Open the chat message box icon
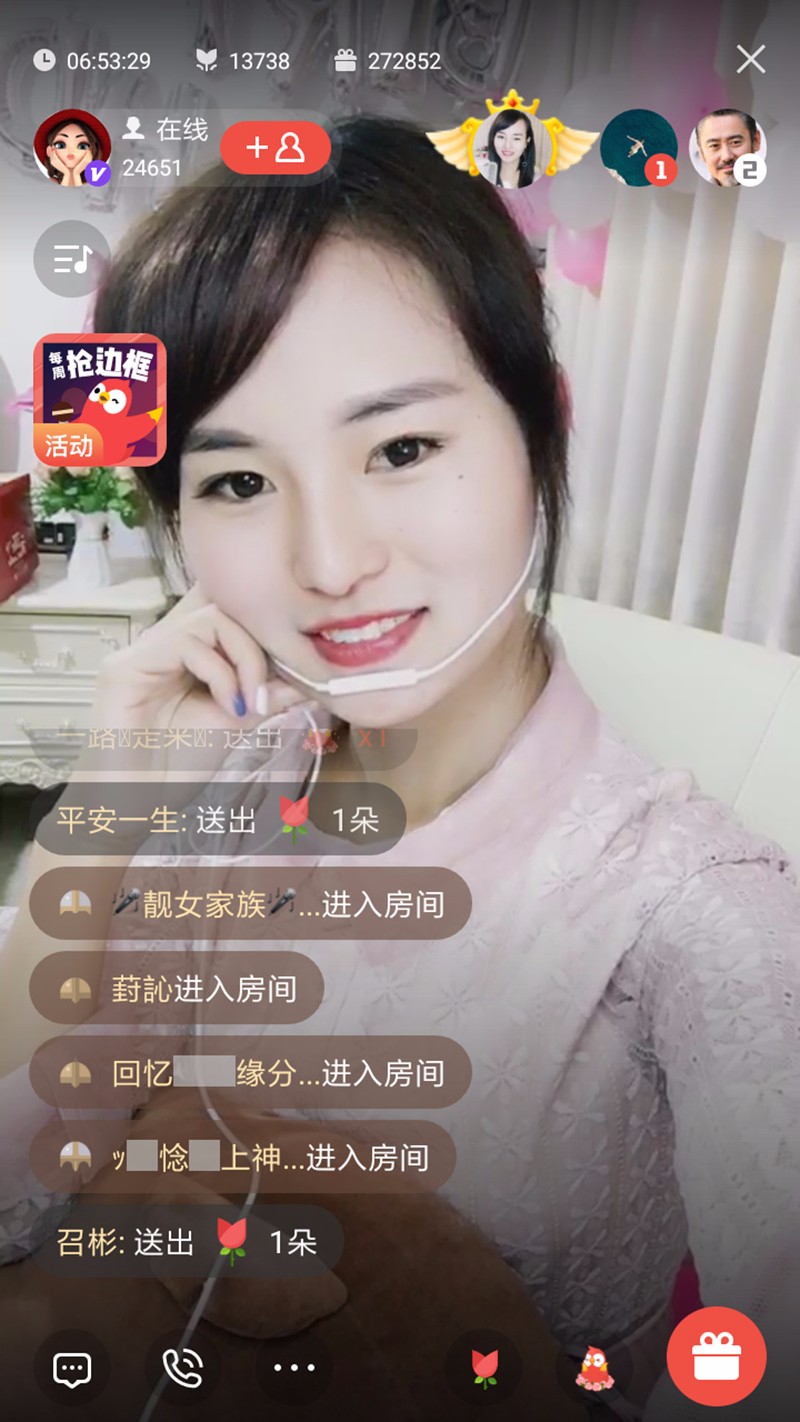This screenshot has width=800, height=1422. (72, 1368)
